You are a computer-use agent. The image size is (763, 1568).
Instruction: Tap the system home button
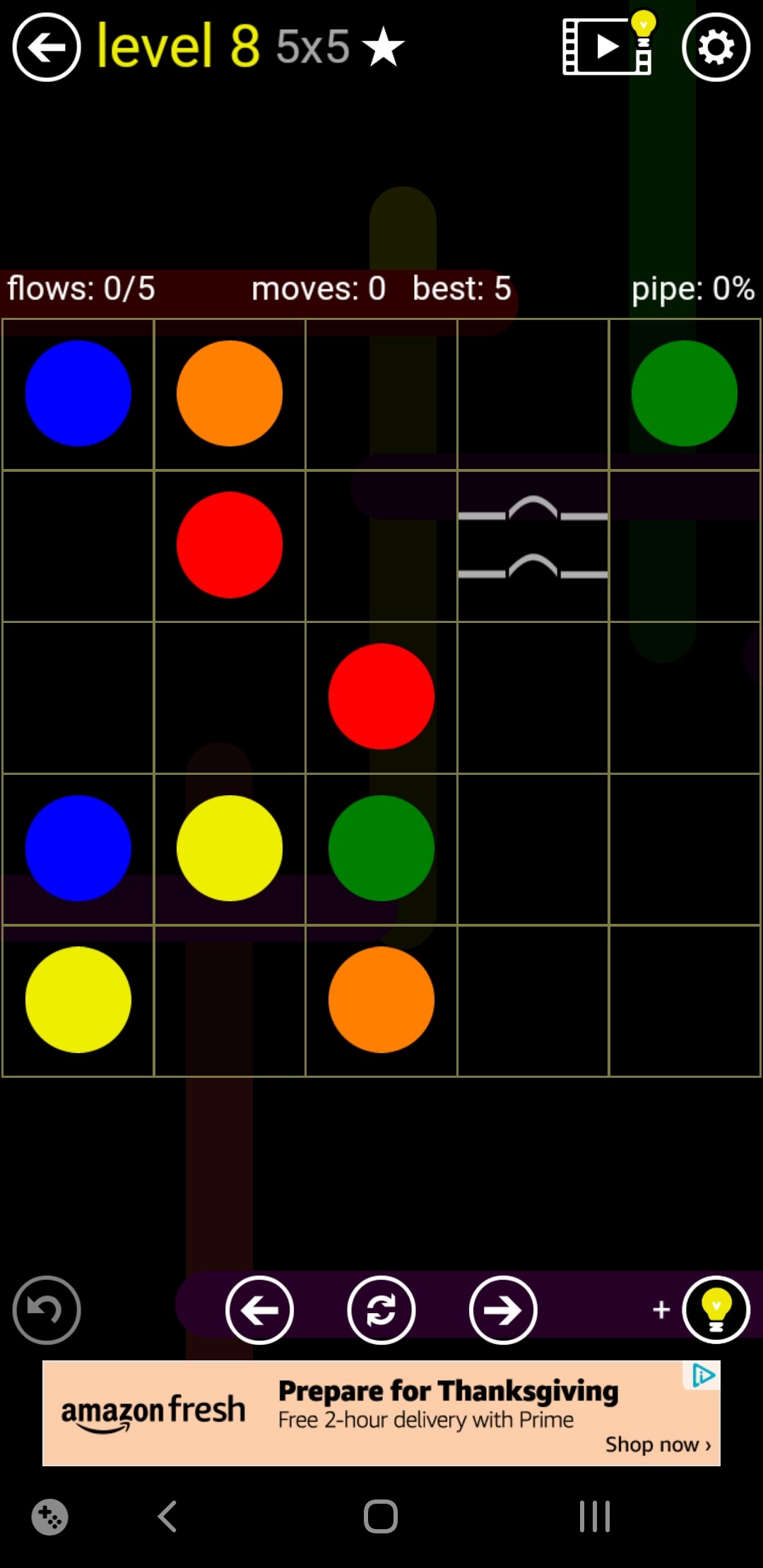[381, 1516]
